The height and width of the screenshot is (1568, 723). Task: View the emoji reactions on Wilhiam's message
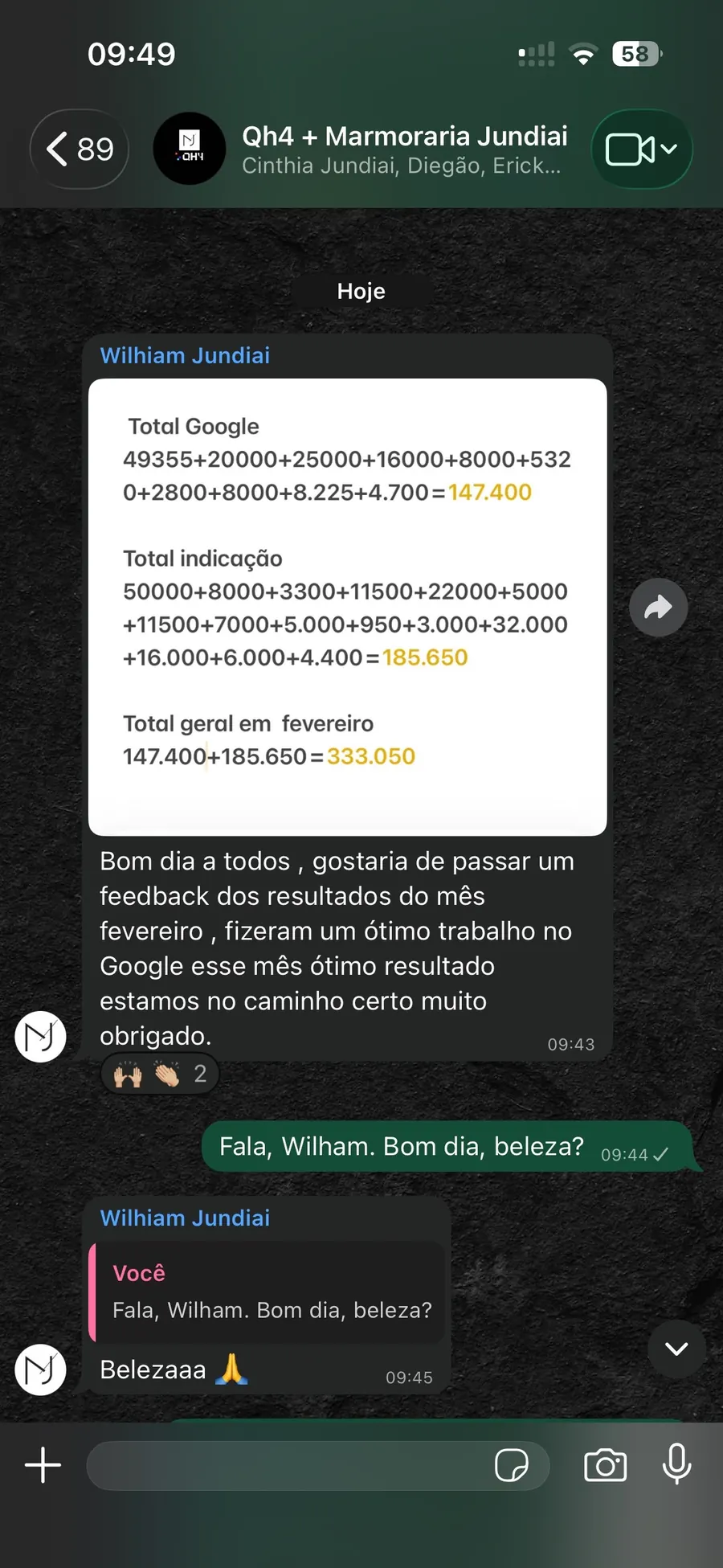(x=160, y=1074)
